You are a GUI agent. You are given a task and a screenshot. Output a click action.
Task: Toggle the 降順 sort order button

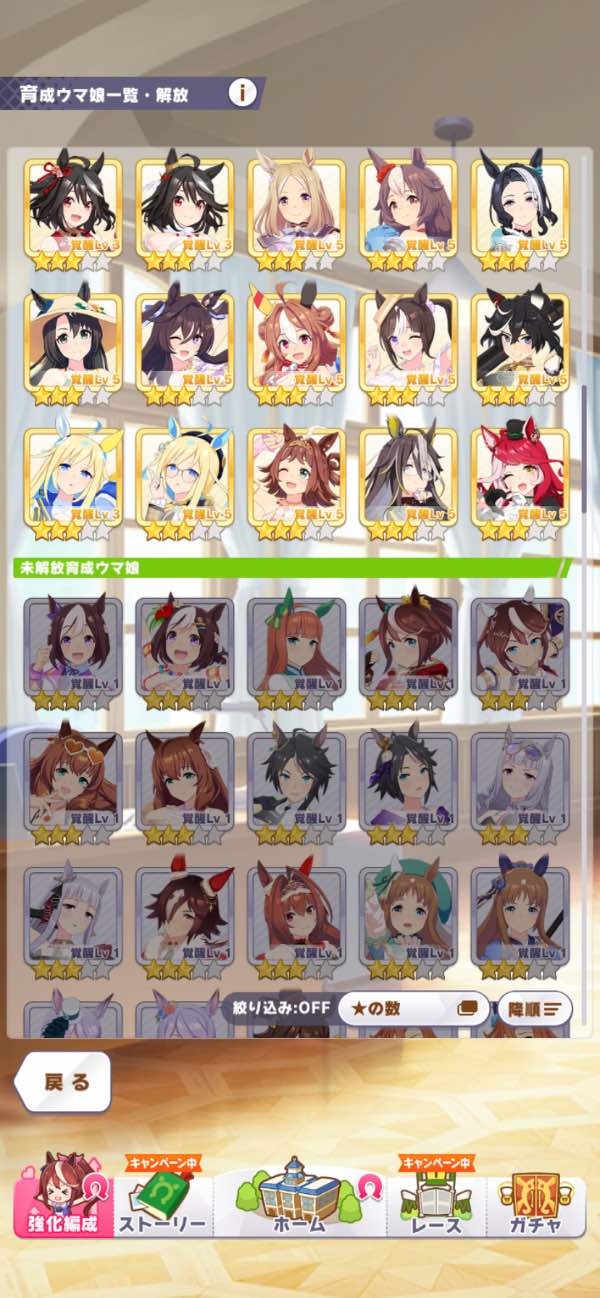tap(534, 1009)
